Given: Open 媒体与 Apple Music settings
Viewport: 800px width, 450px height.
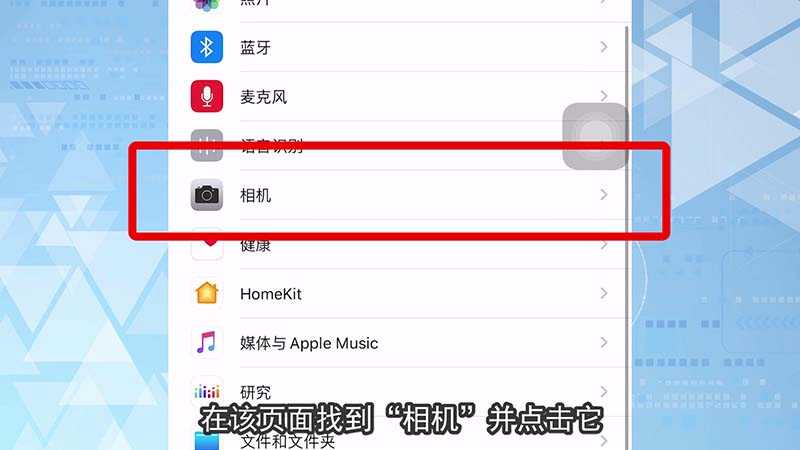Looking at the screenshot, I should coord(400,343).
